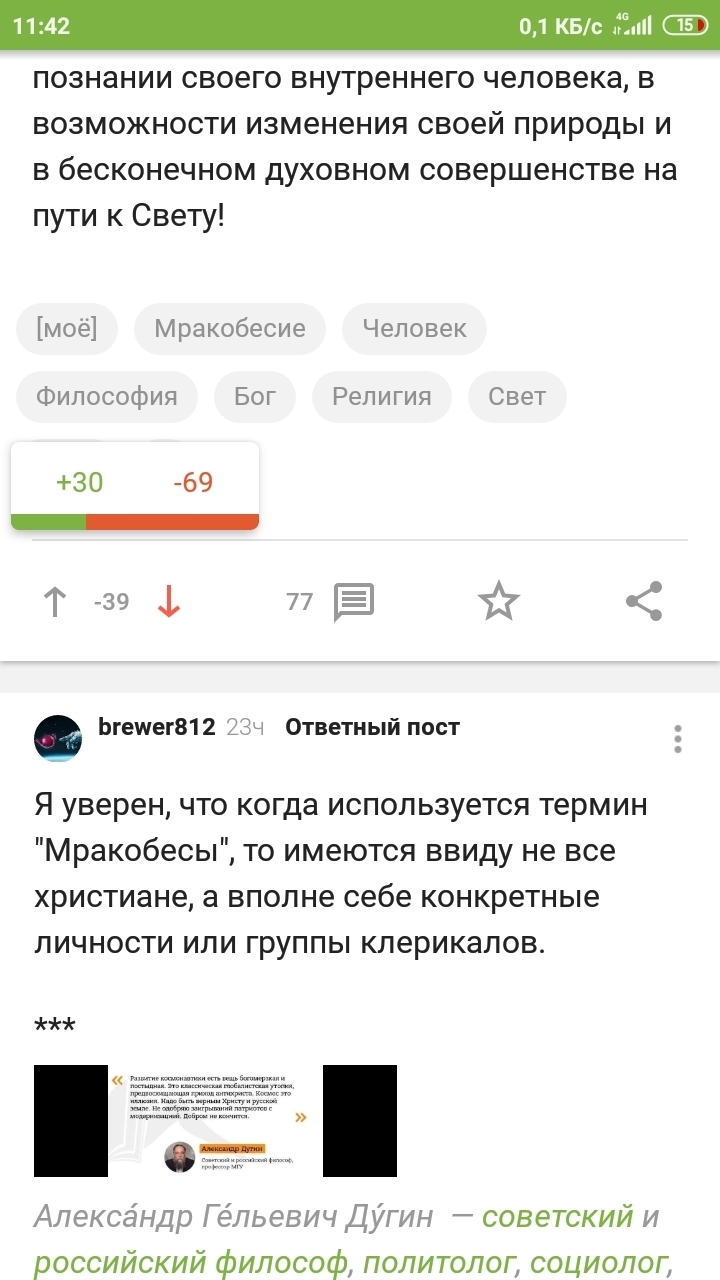Open the Мракобесие tag
The image size is (720, 1280).
coord(230,328)
